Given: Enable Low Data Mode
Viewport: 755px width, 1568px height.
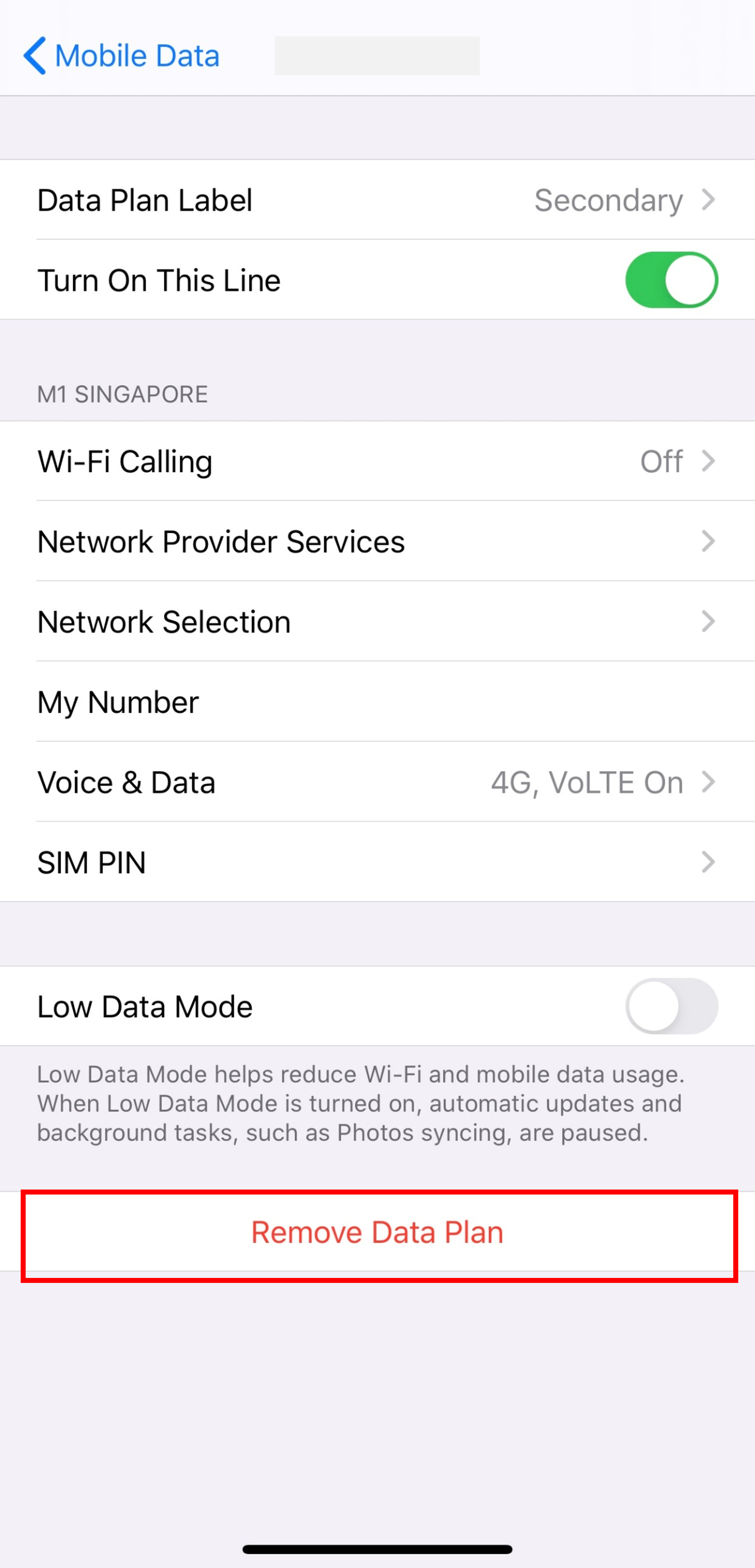Looking at the screenshot, I should click(671, 1006).
